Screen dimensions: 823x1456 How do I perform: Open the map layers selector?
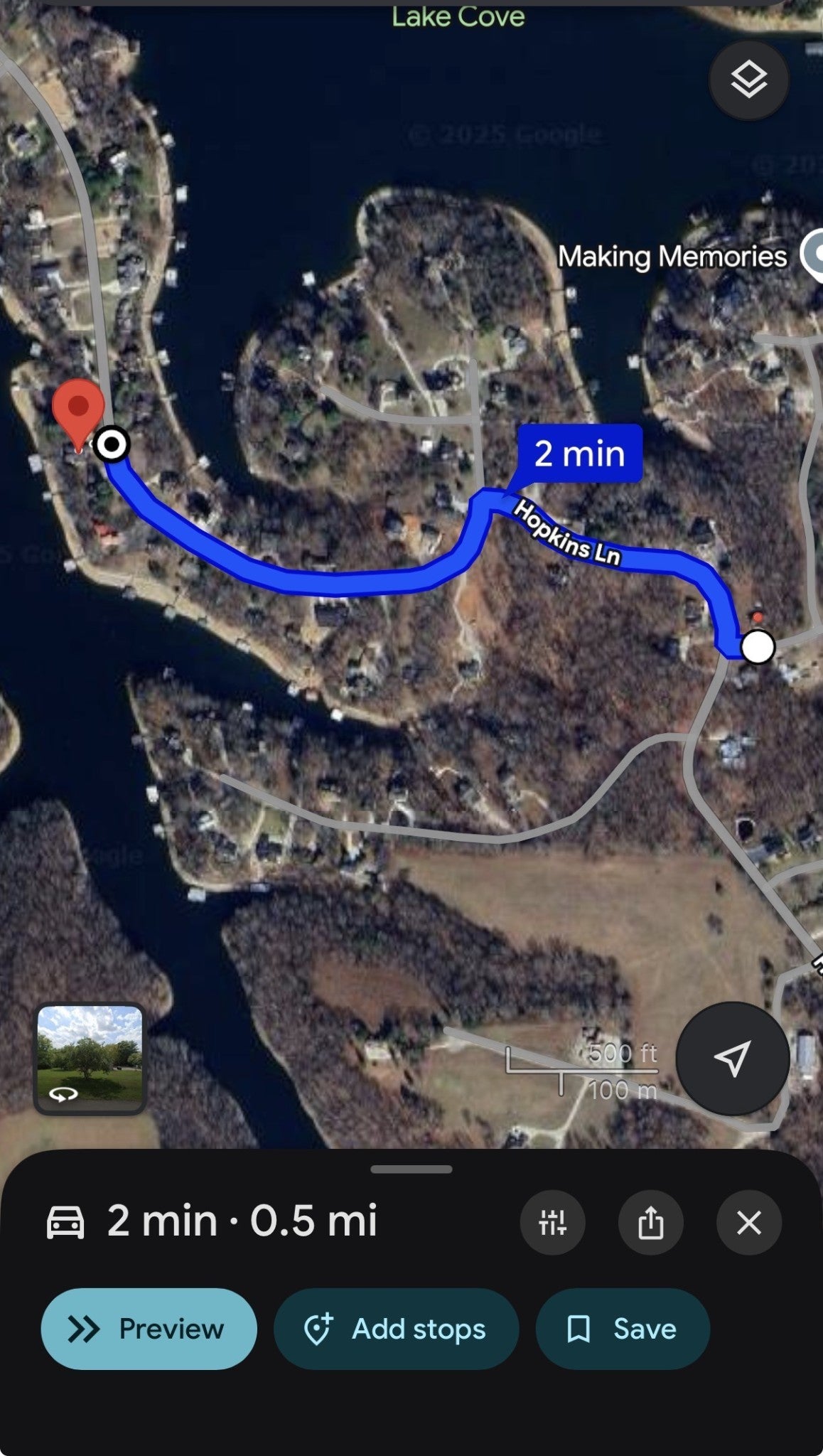748,79
